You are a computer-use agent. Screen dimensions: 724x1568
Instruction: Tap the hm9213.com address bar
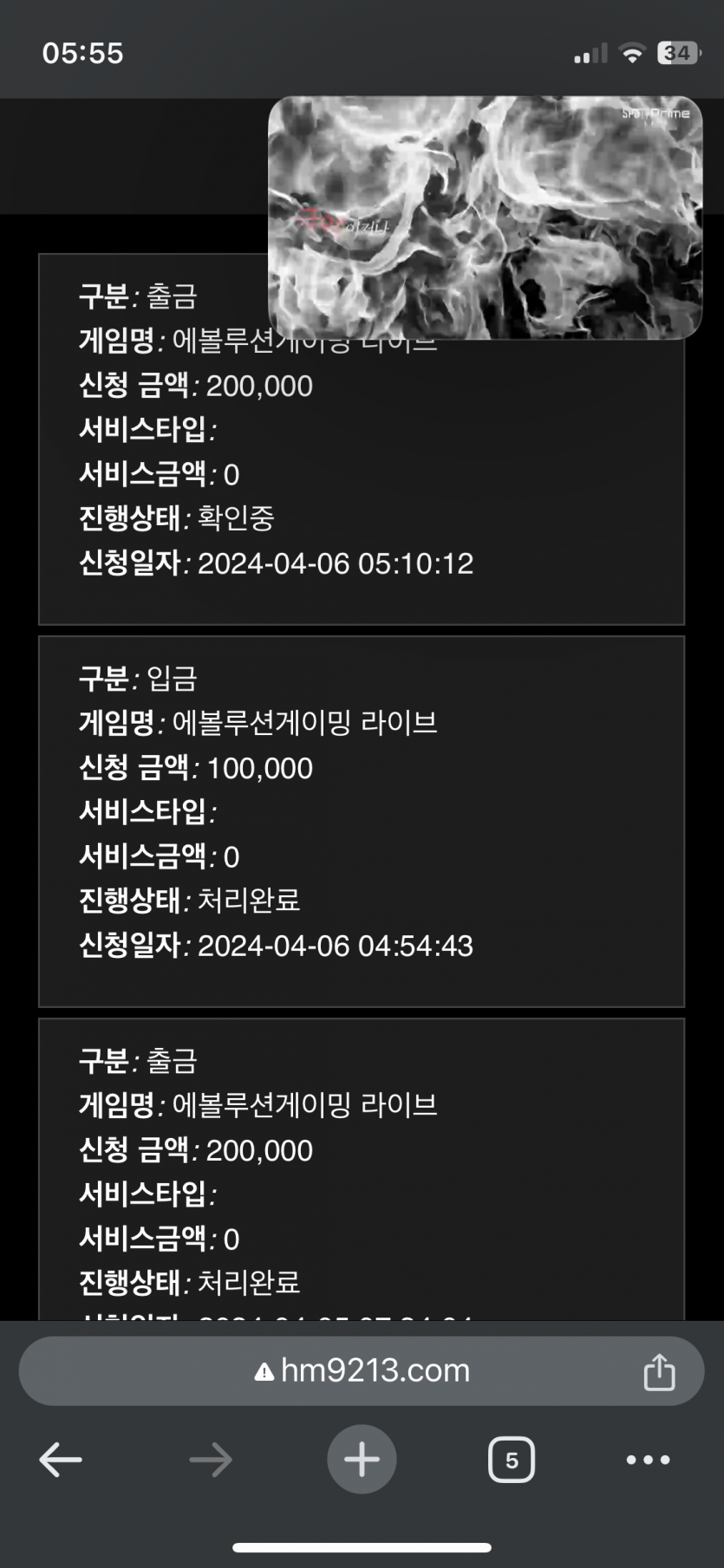[x=364, y=1370]
